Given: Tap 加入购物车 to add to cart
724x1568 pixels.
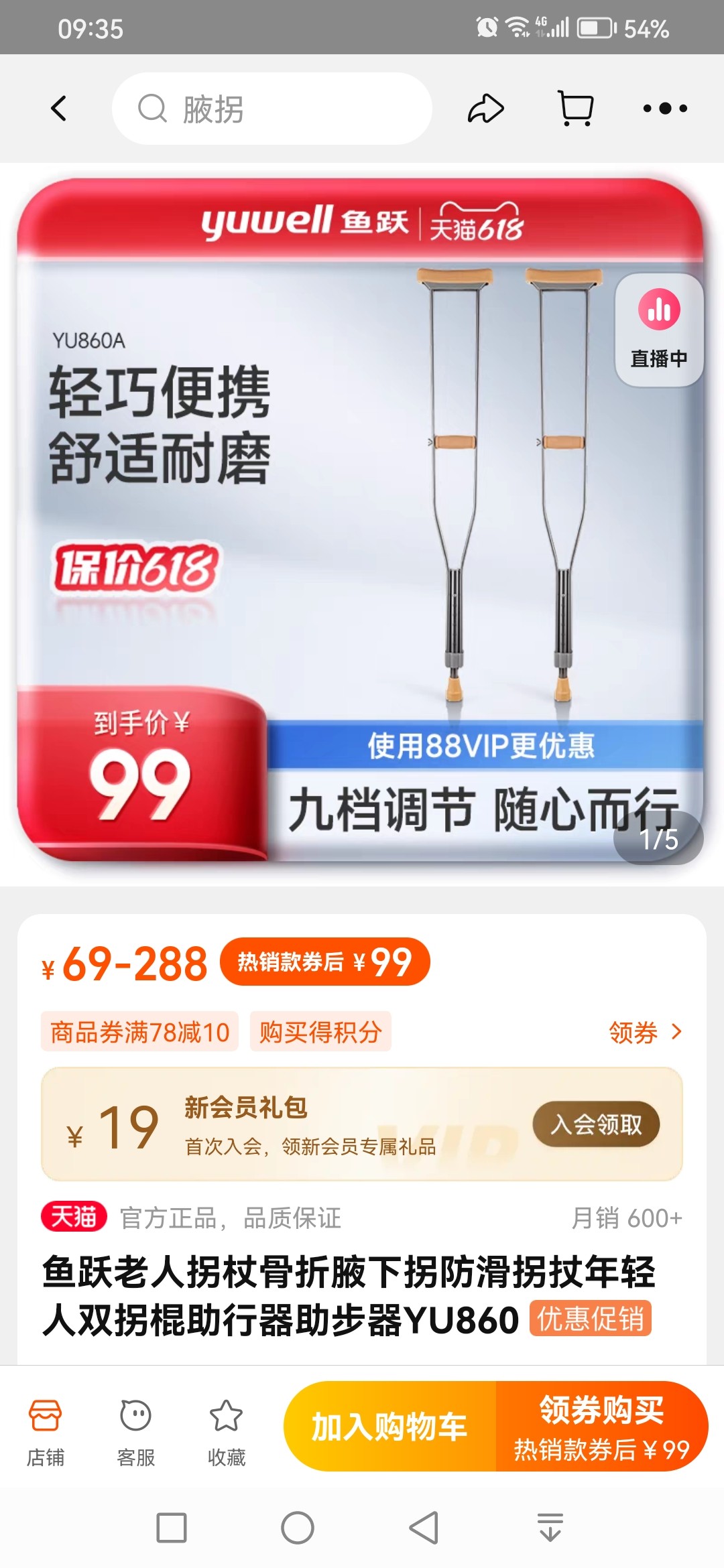Looking at the screenshot, I should [389, 1426].
